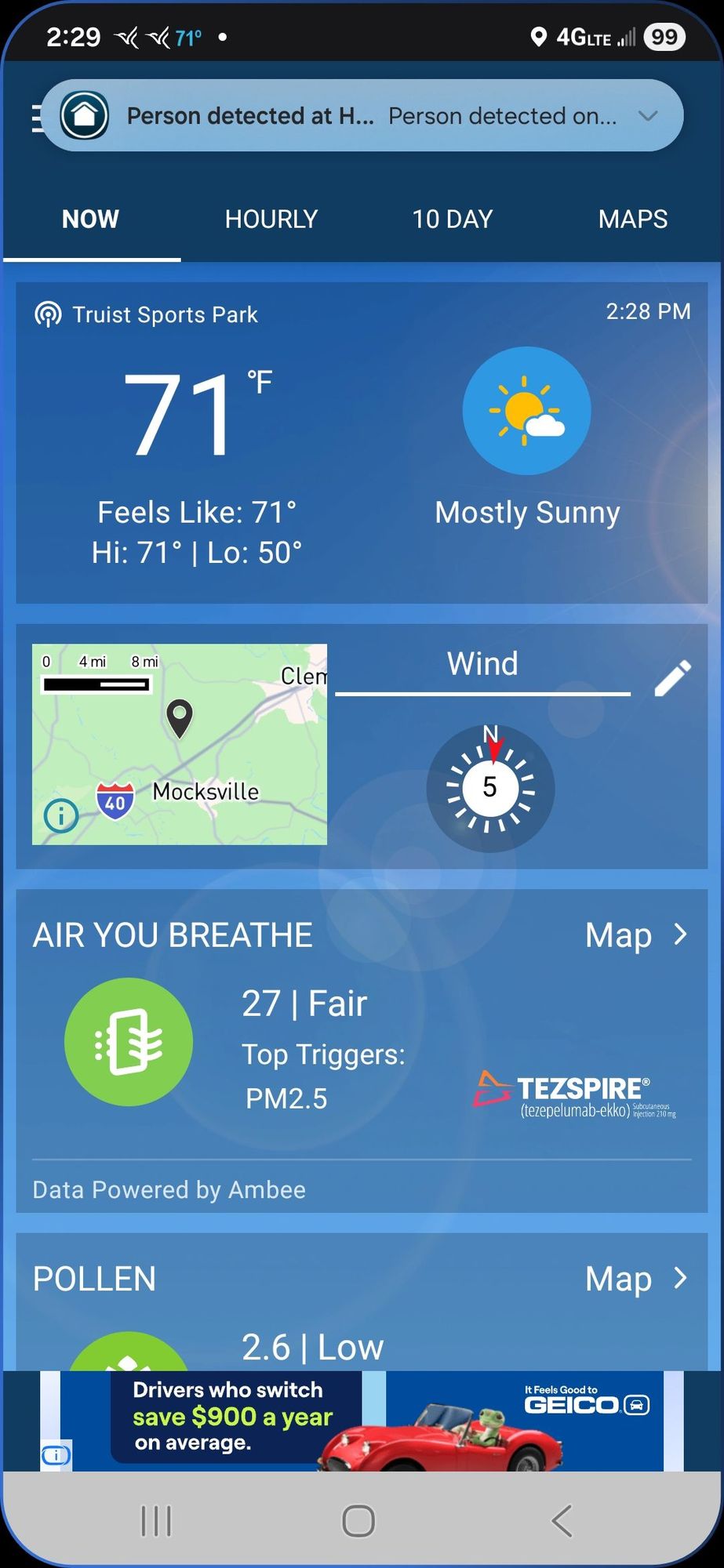
Task: Go to the Maps tab
Action: [x=632, y=220]
